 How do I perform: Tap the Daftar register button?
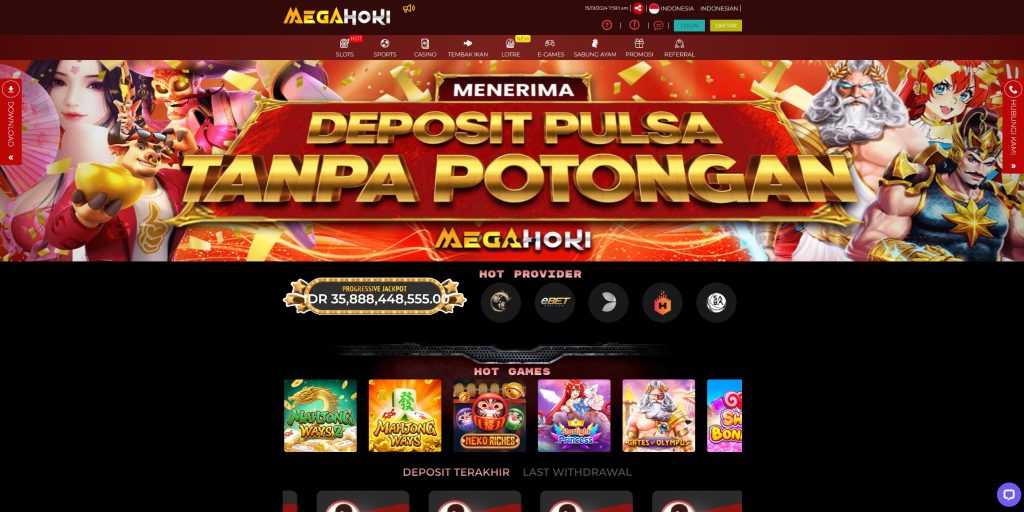tap(726, 26)
